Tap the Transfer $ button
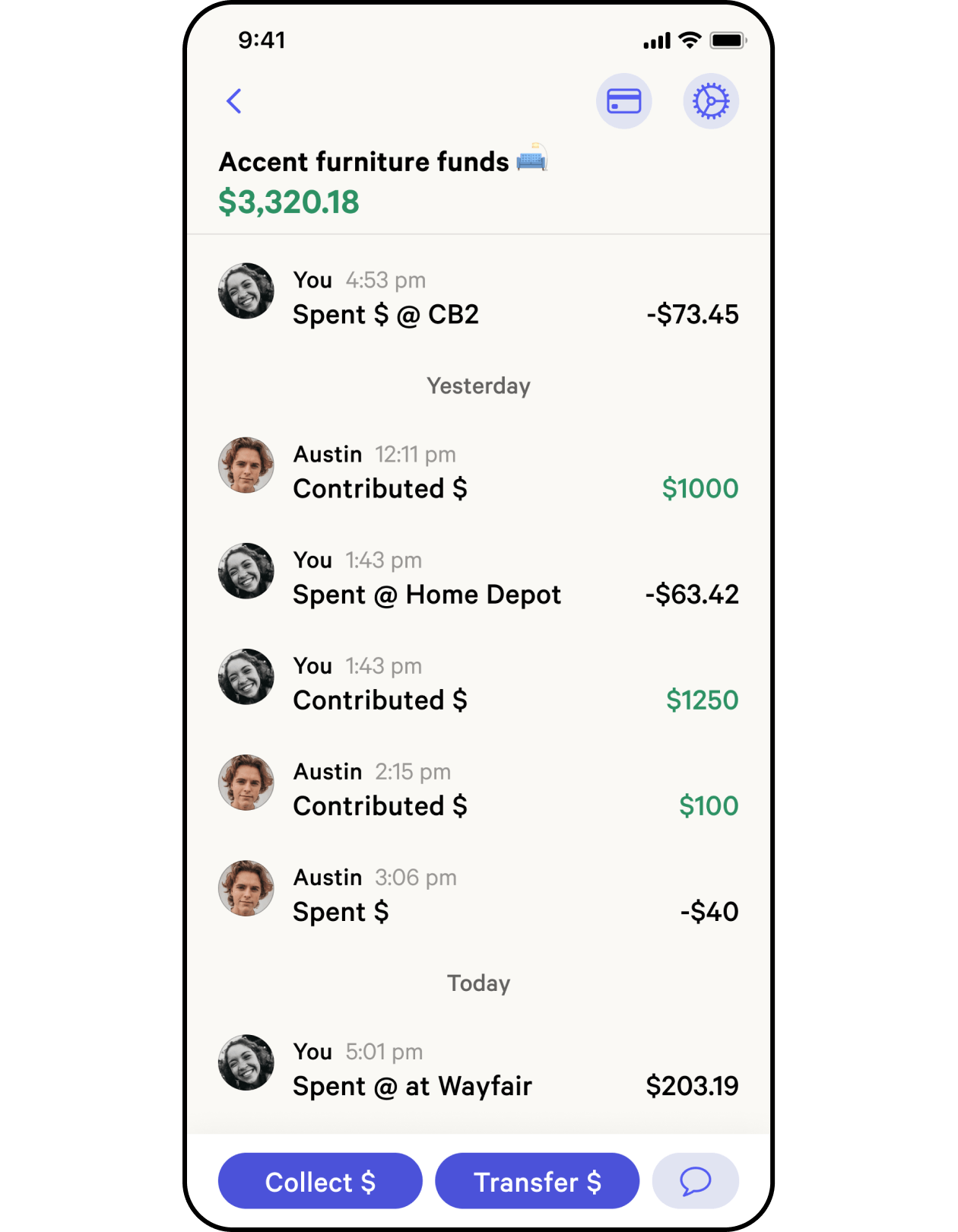Screen dimensions: 958x1232 537,1181
